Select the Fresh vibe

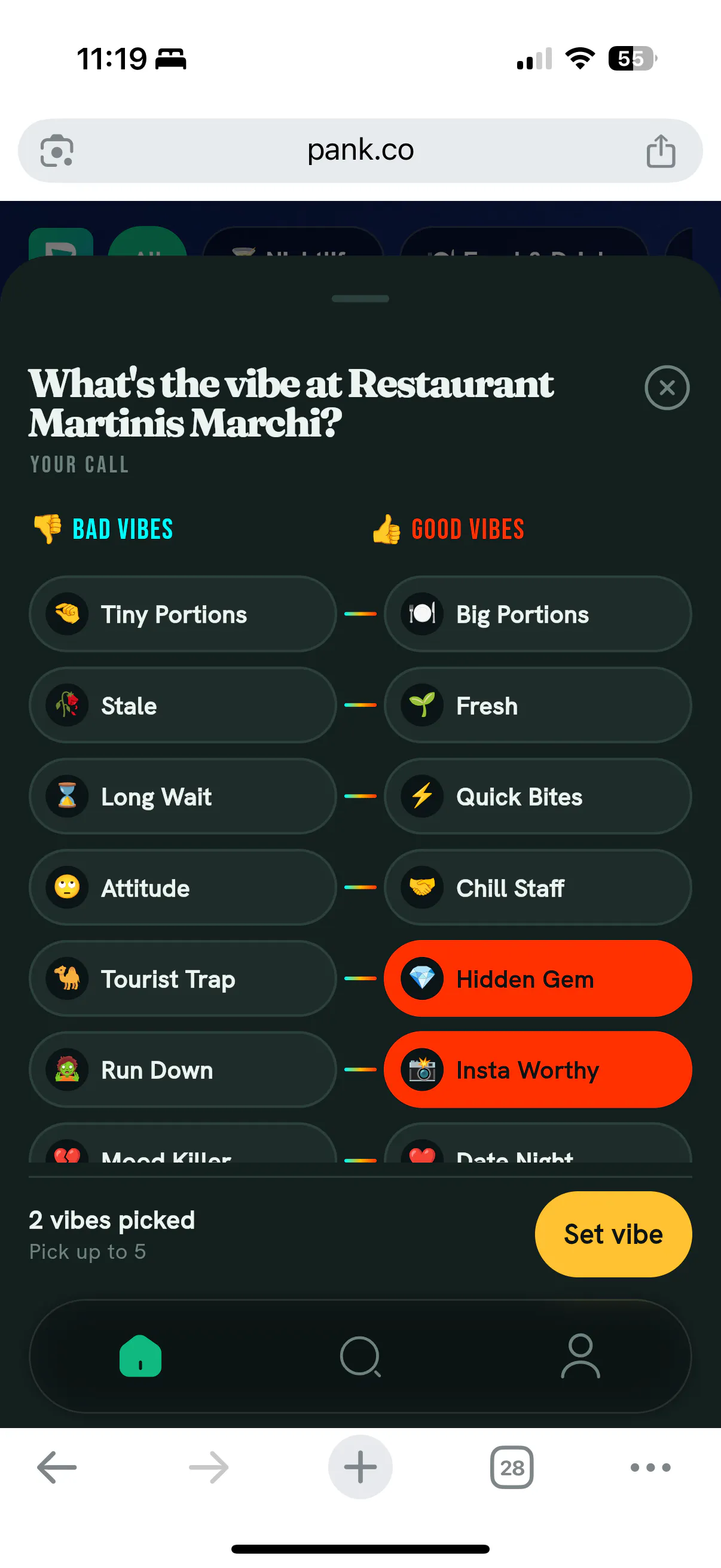[538, 706]
